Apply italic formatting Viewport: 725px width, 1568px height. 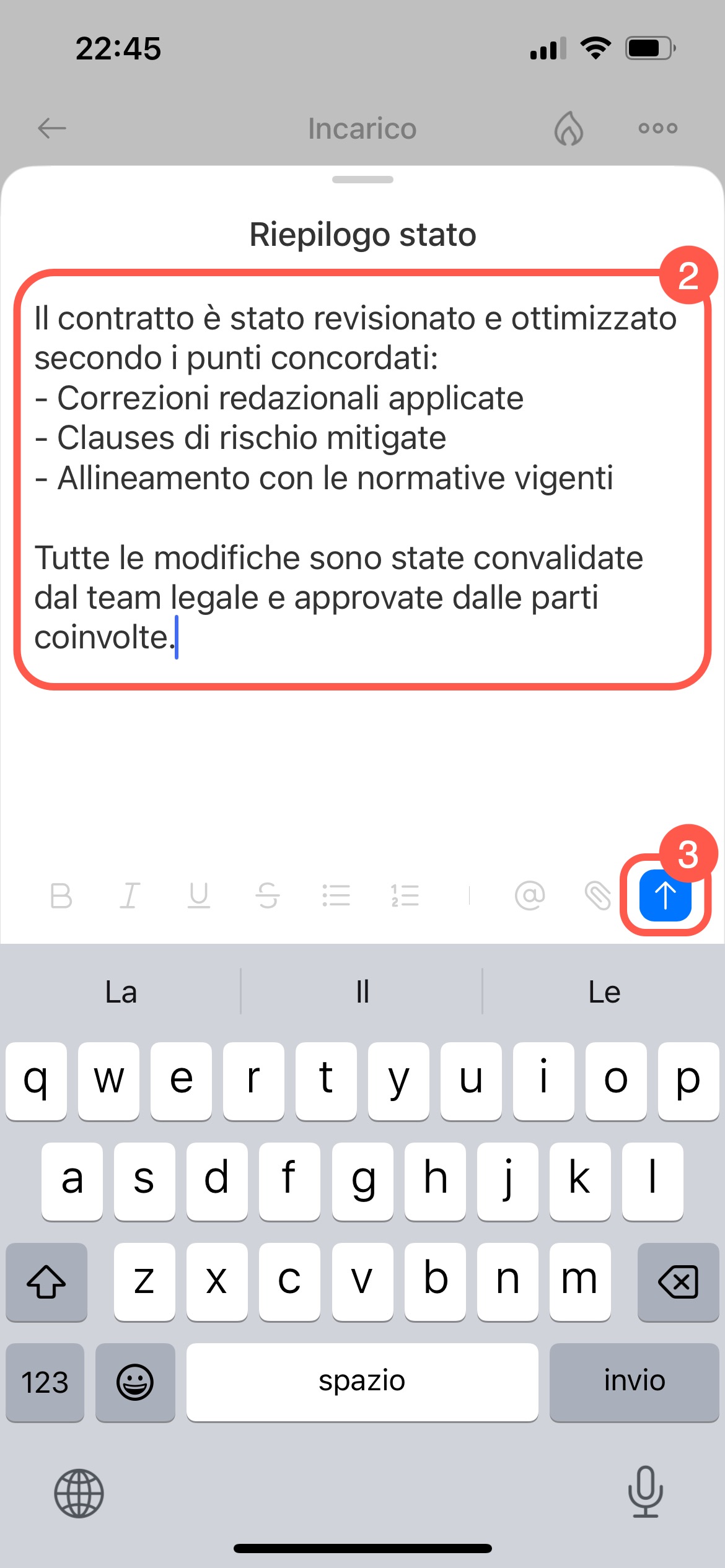coord(130,895)
